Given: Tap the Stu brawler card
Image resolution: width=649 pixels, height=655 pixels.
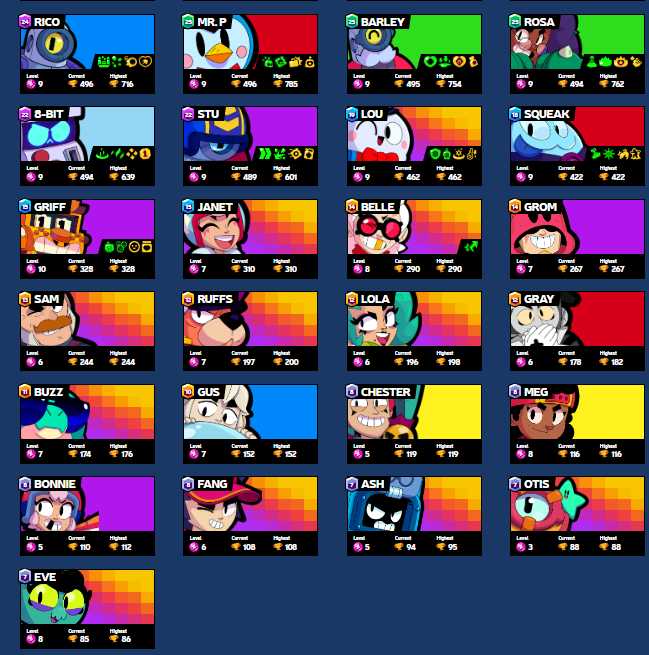Looking at the screenshot, I should (x=250, y=147).
